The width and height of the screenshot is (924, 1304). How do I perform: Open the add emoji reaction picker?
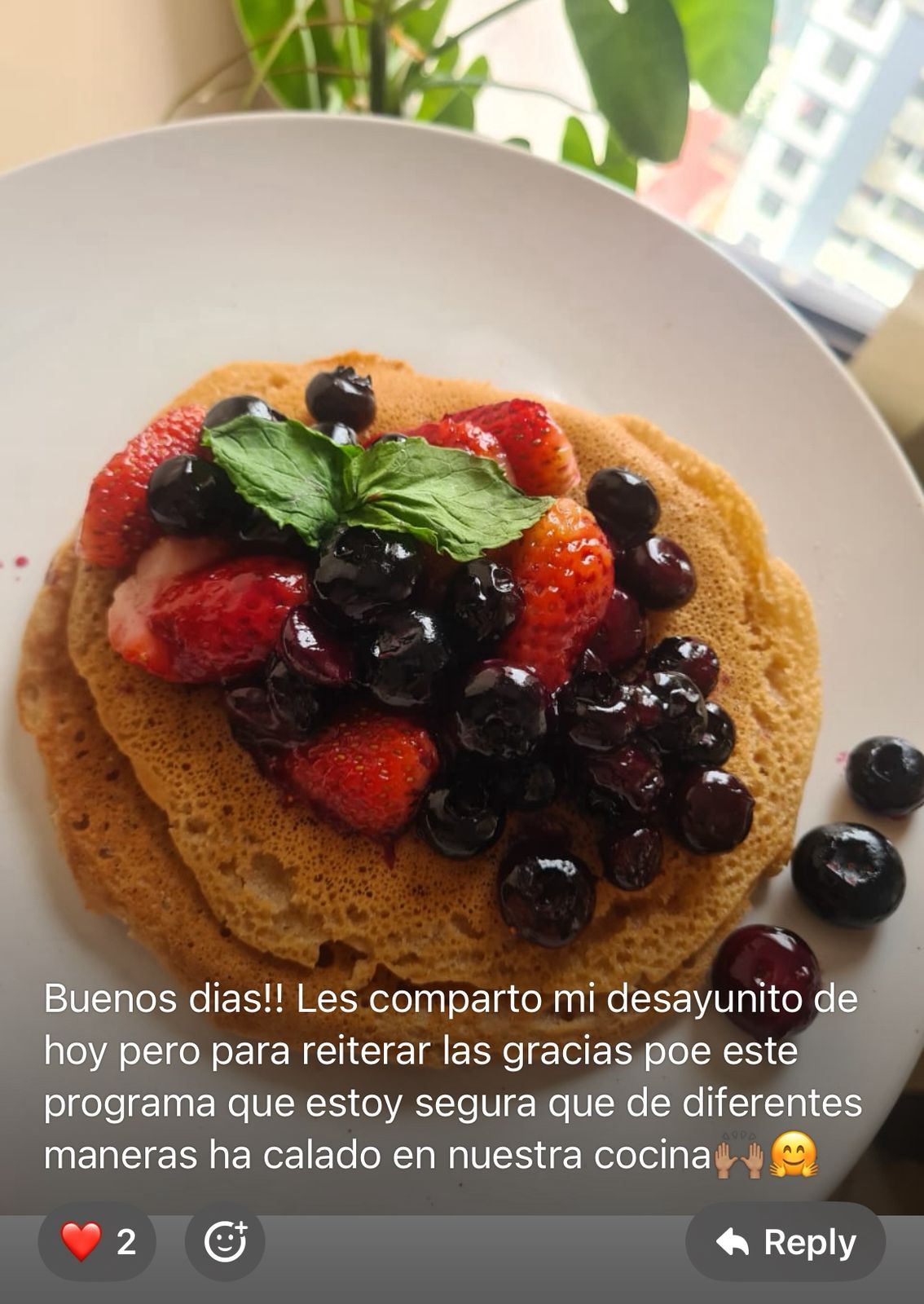tap(224, 1242)
